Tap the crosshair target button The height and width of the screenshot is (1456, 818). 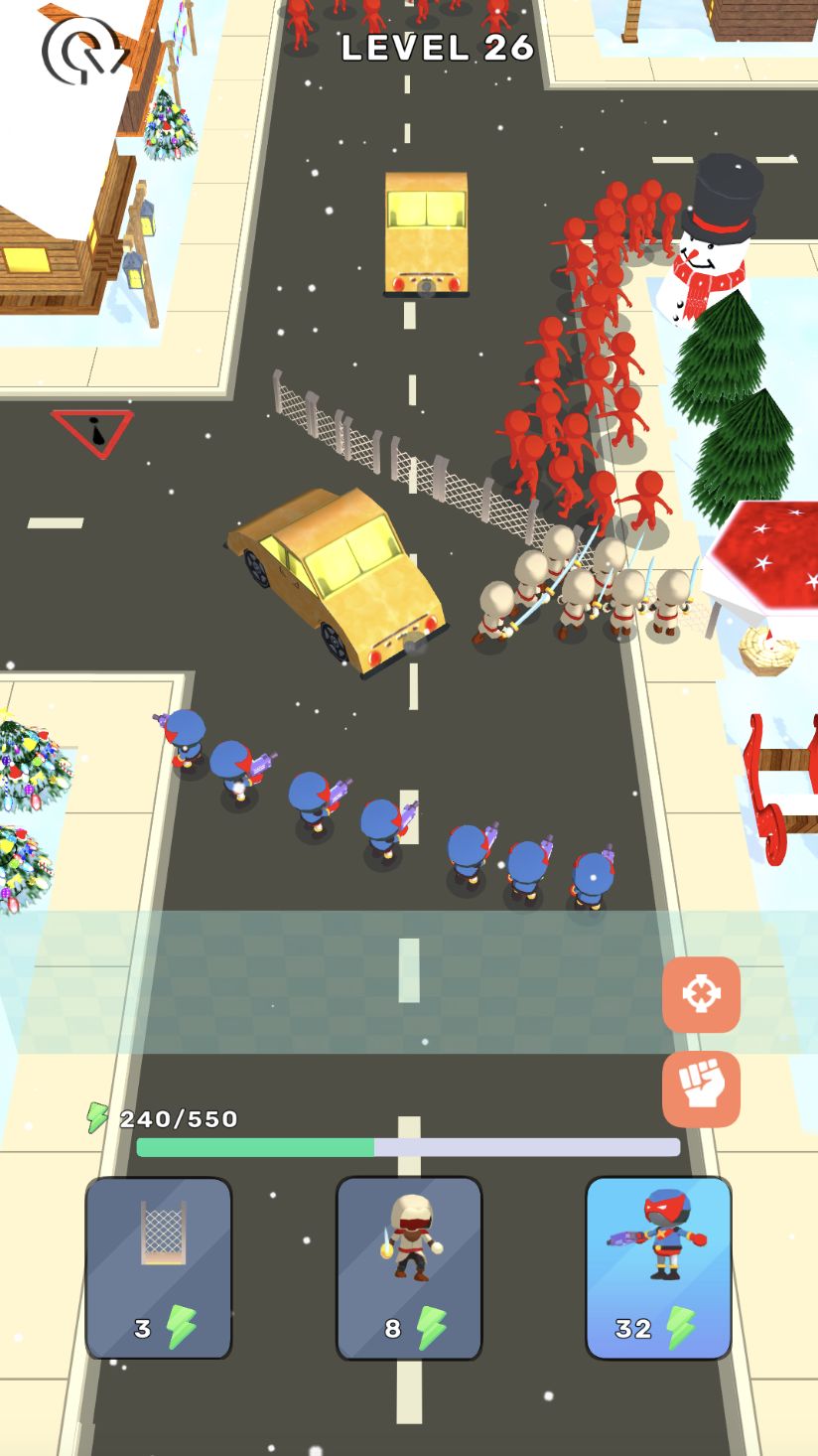701,994
